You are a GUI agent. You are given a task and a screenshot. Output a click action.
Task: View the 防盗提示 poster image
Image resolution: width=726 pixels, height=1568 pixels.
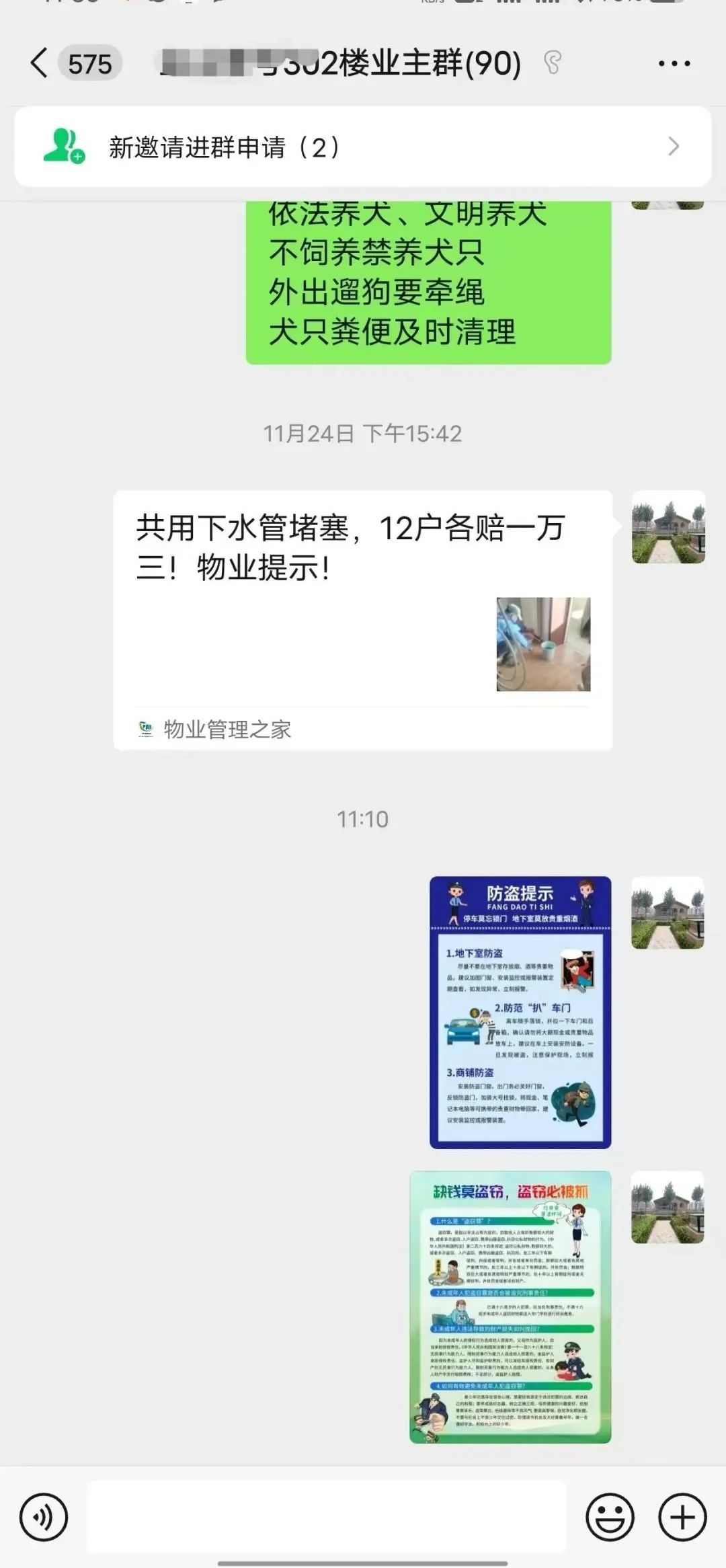520,1012
